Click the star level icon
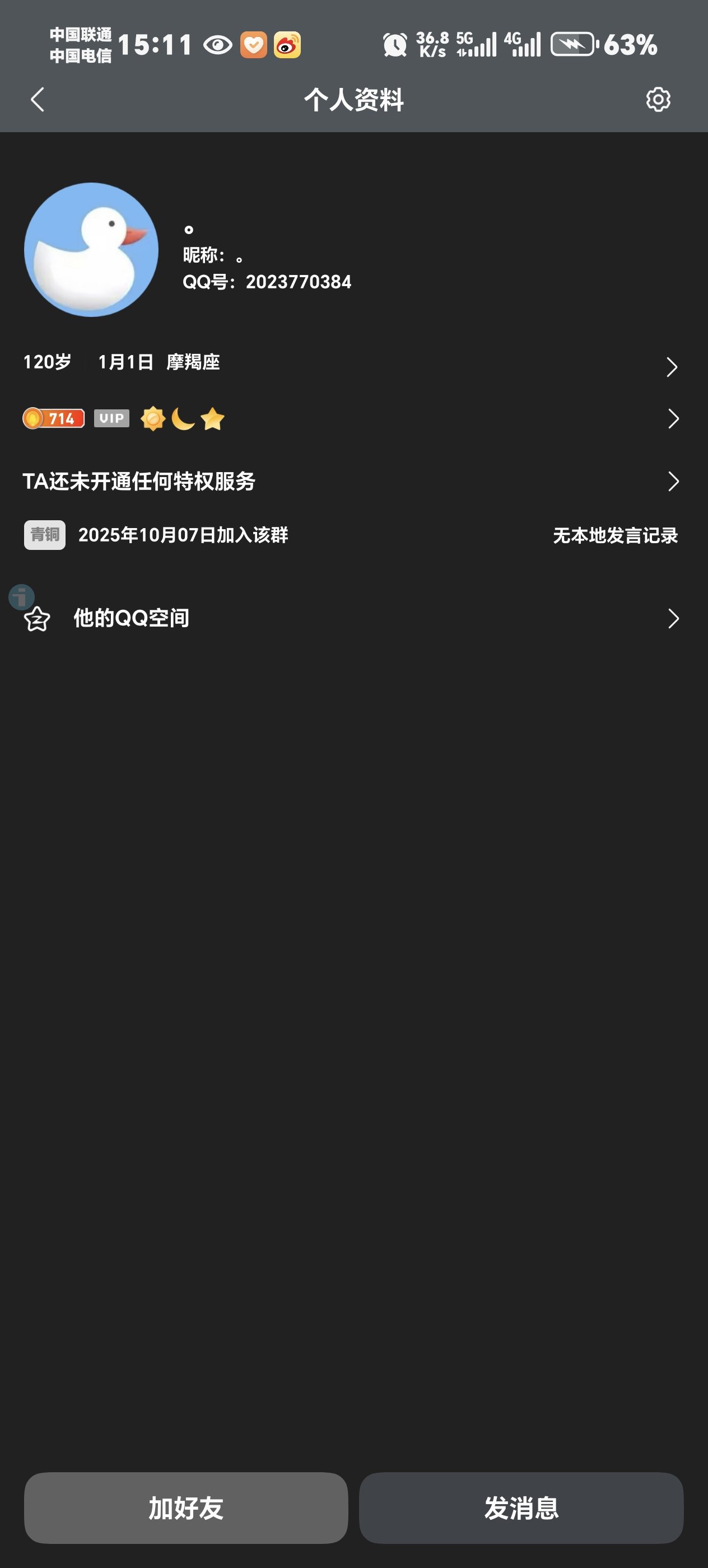This screenshot has height=1568, width=708. (212, 418)
